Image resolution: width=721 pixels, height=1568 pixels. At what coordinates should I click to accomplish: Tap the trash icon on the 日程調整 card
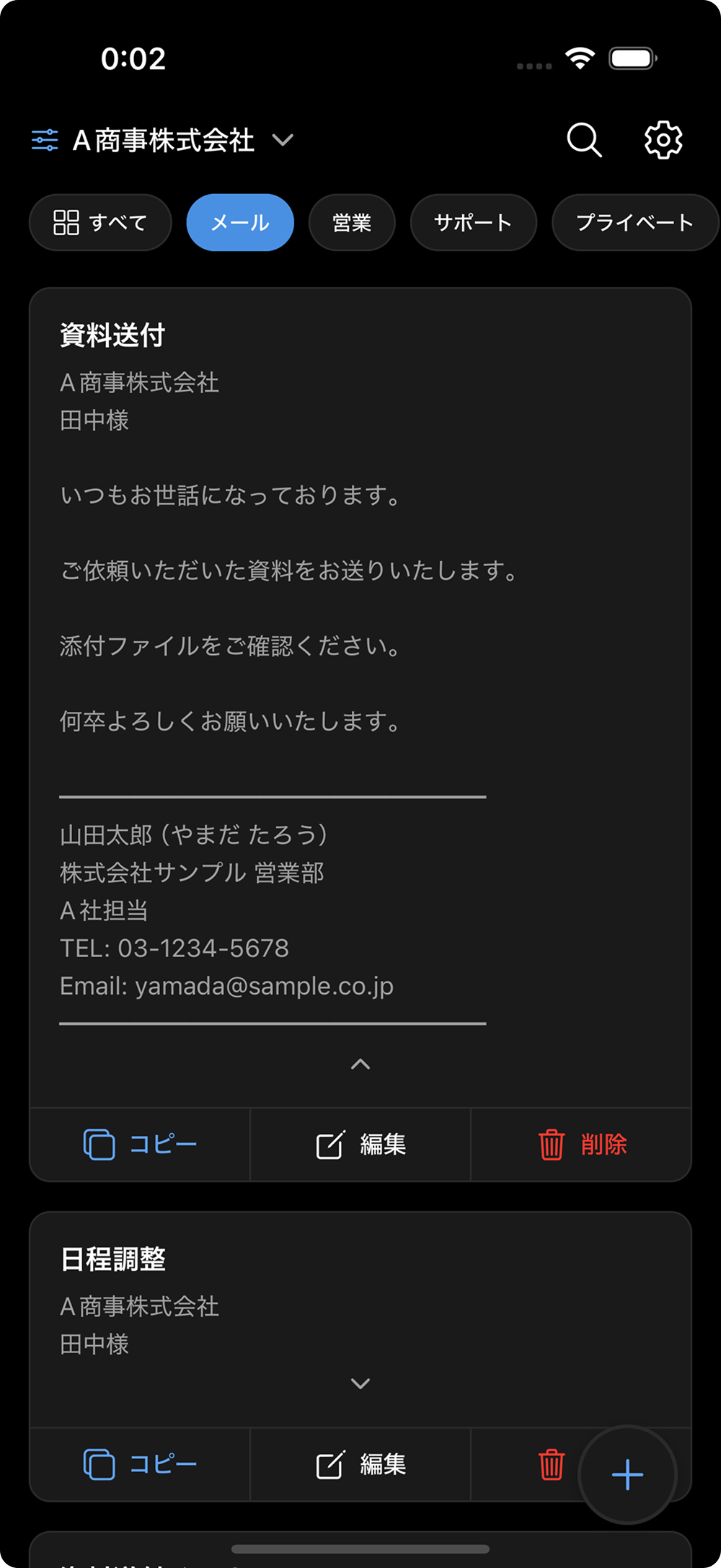pyautogui.click(x=551, y=1464)
